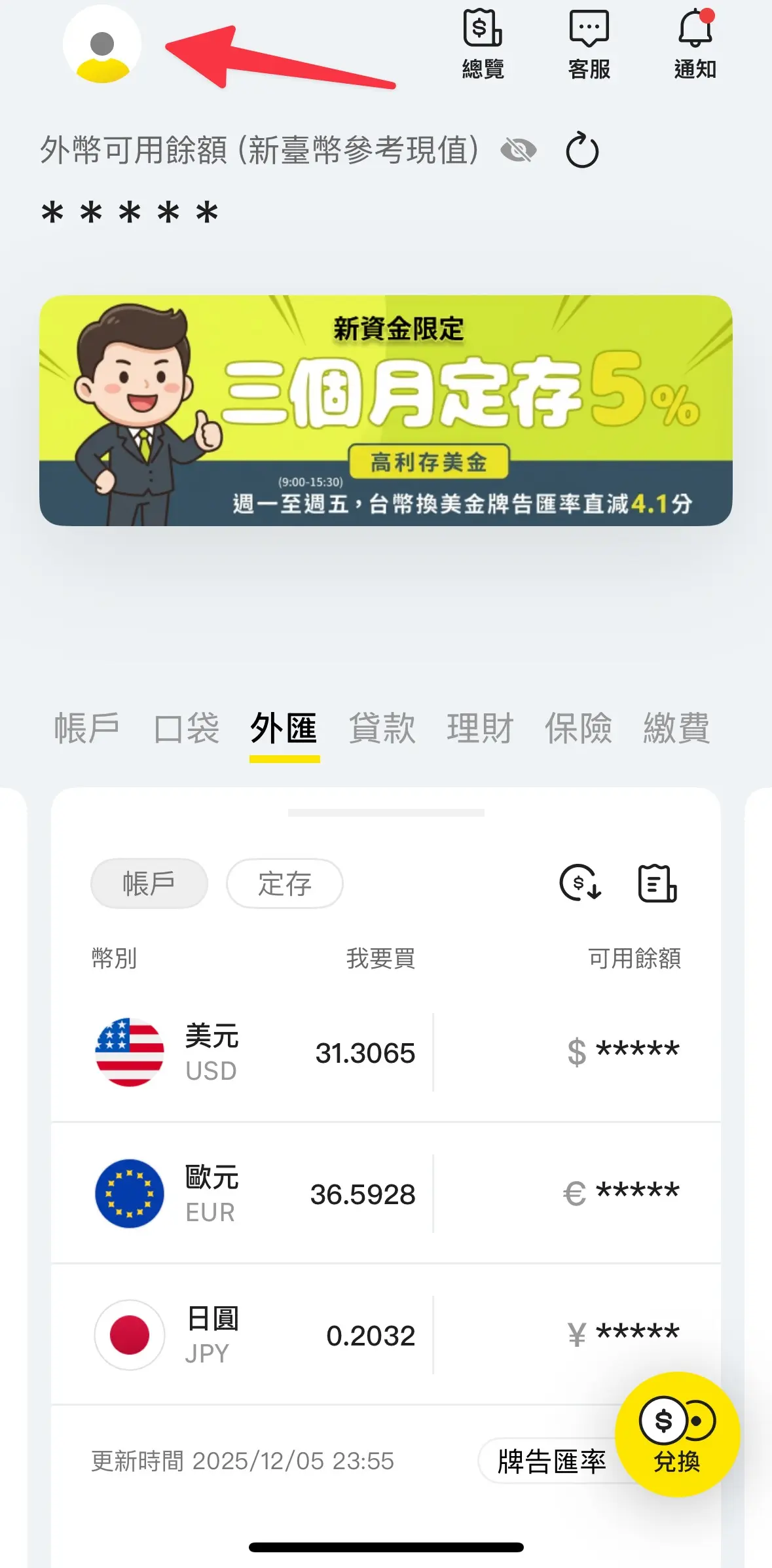Open the 三個月定存 5% promotion banner
This screenshot has width=772, height=1568.
386,410
